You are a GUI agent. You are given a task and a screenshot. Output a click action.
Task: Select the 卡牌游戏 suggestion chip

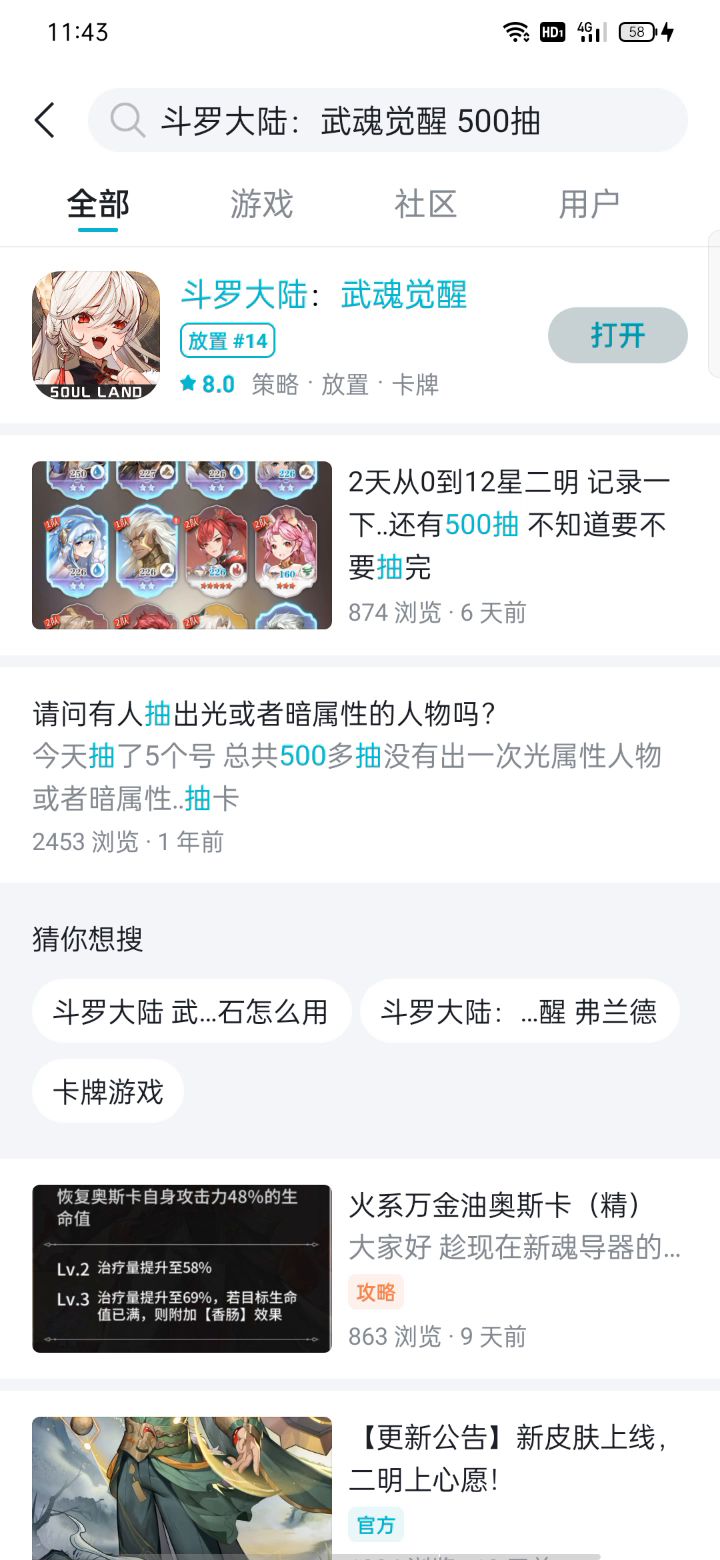pos(108,1091)
